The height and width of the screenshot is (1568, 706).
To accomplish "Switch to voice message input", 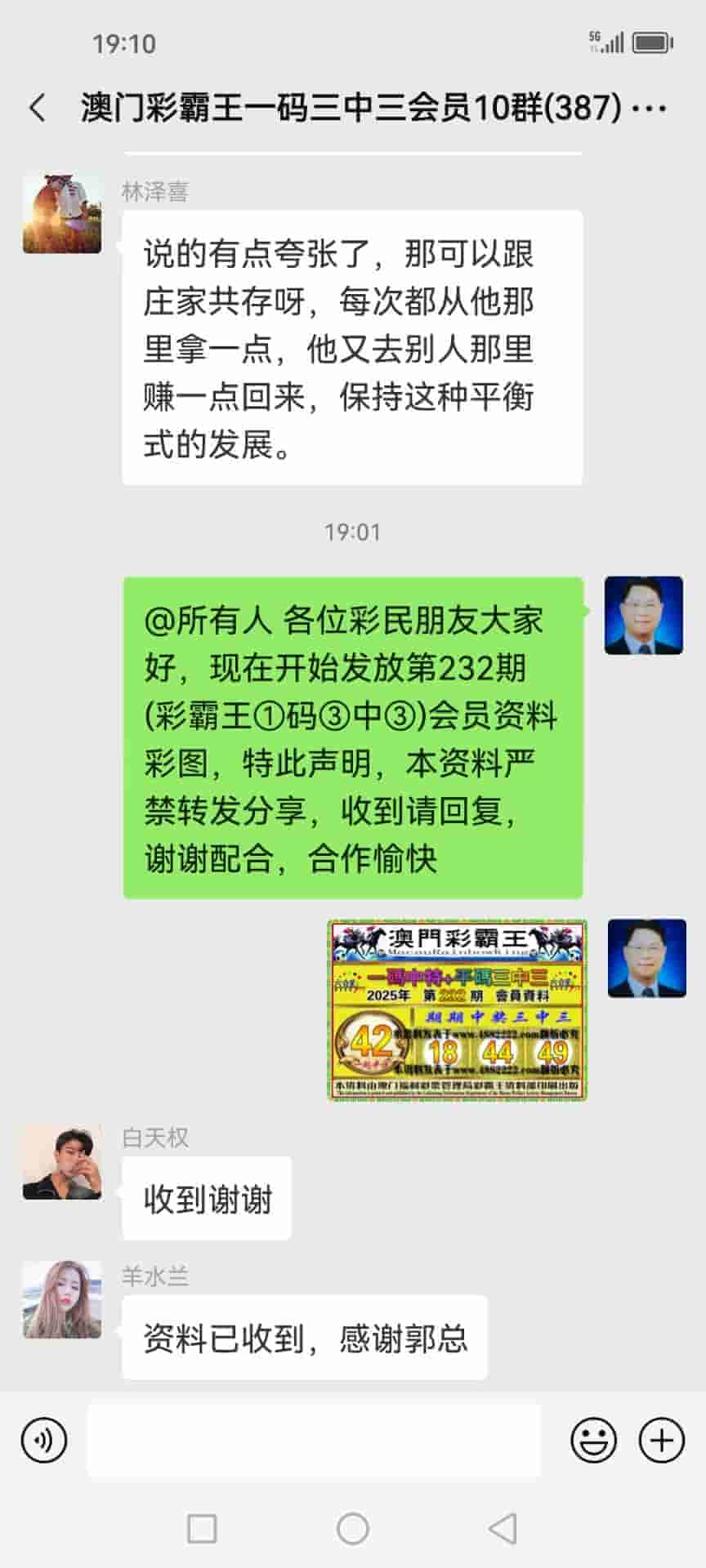I will [x=44, y=1441].
